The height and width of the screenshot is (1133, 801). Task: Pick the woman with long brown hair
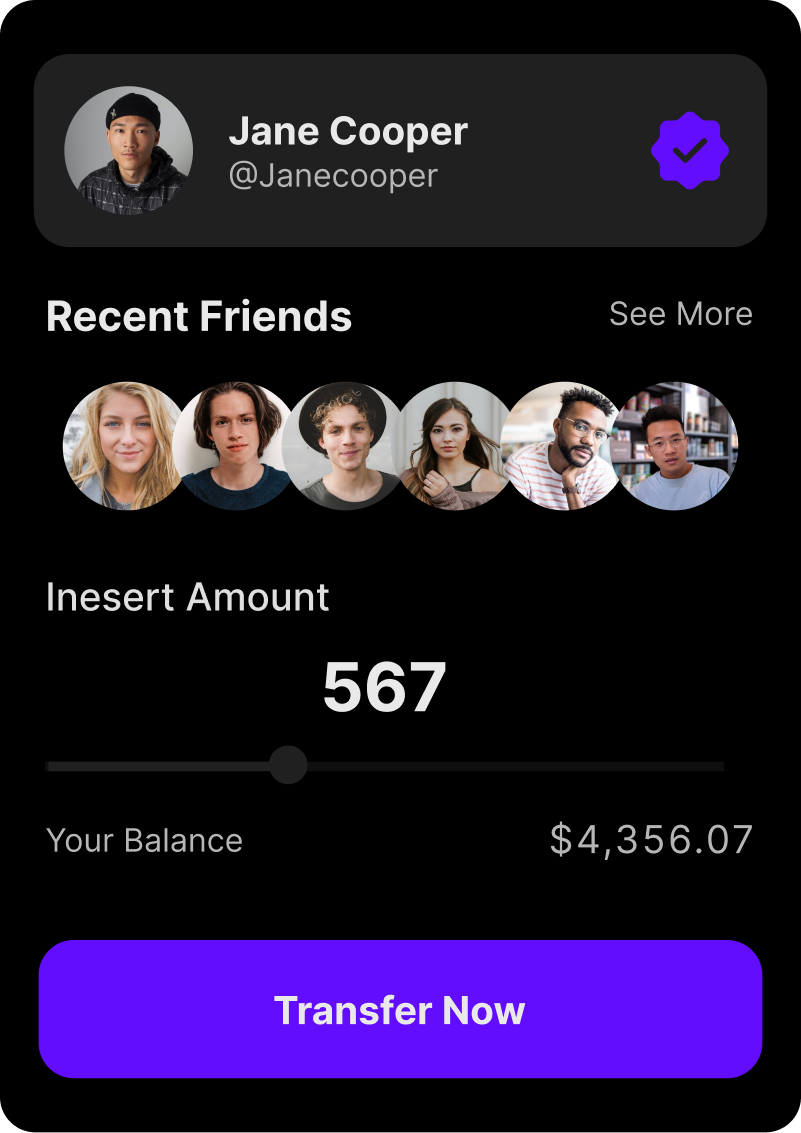(x=452, y=446)
